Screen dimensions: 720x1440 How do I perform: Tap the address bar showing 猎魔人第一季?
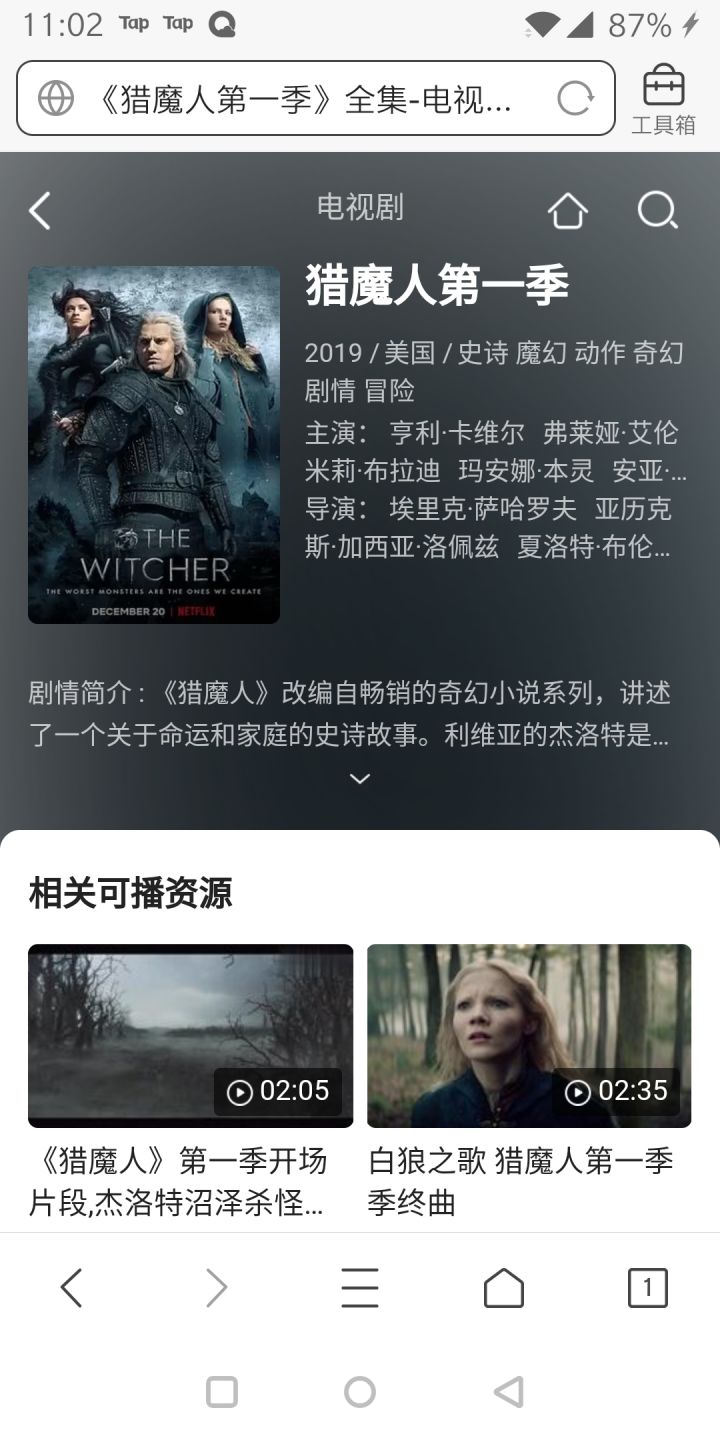[x=315, y=98]
